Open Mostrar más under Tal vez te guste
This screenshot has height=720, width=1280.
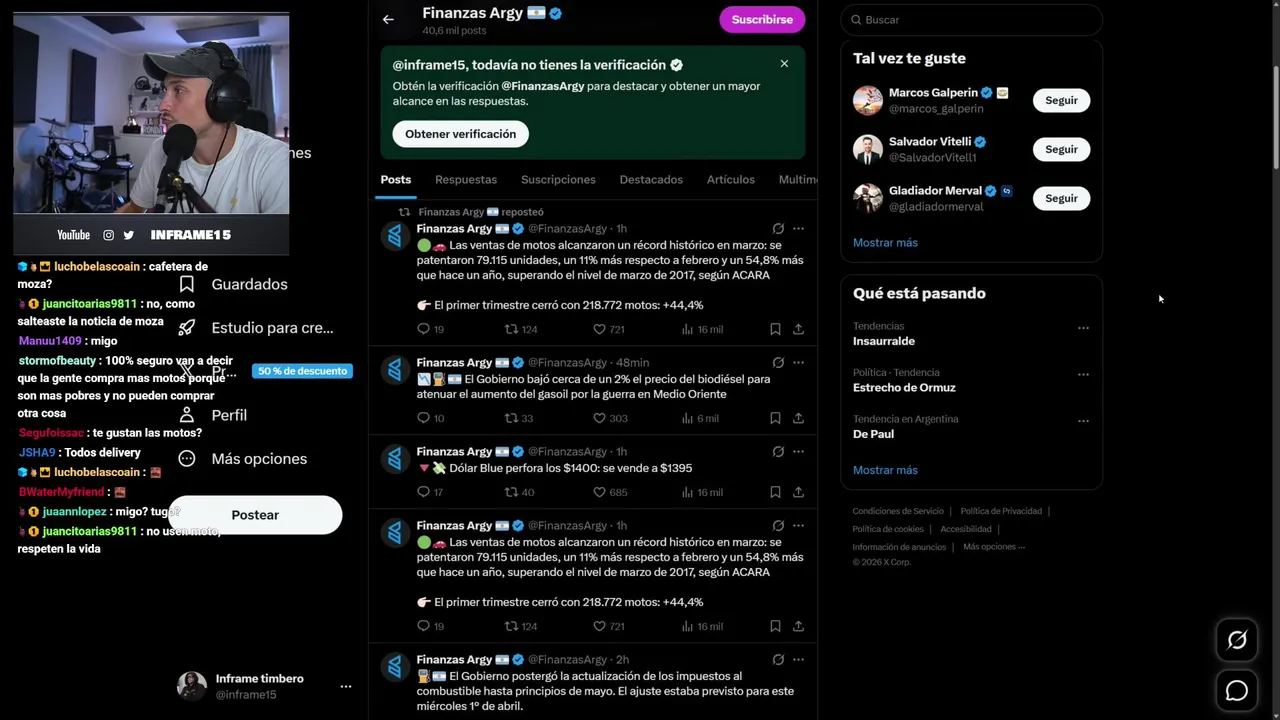[x=885, y=243]
